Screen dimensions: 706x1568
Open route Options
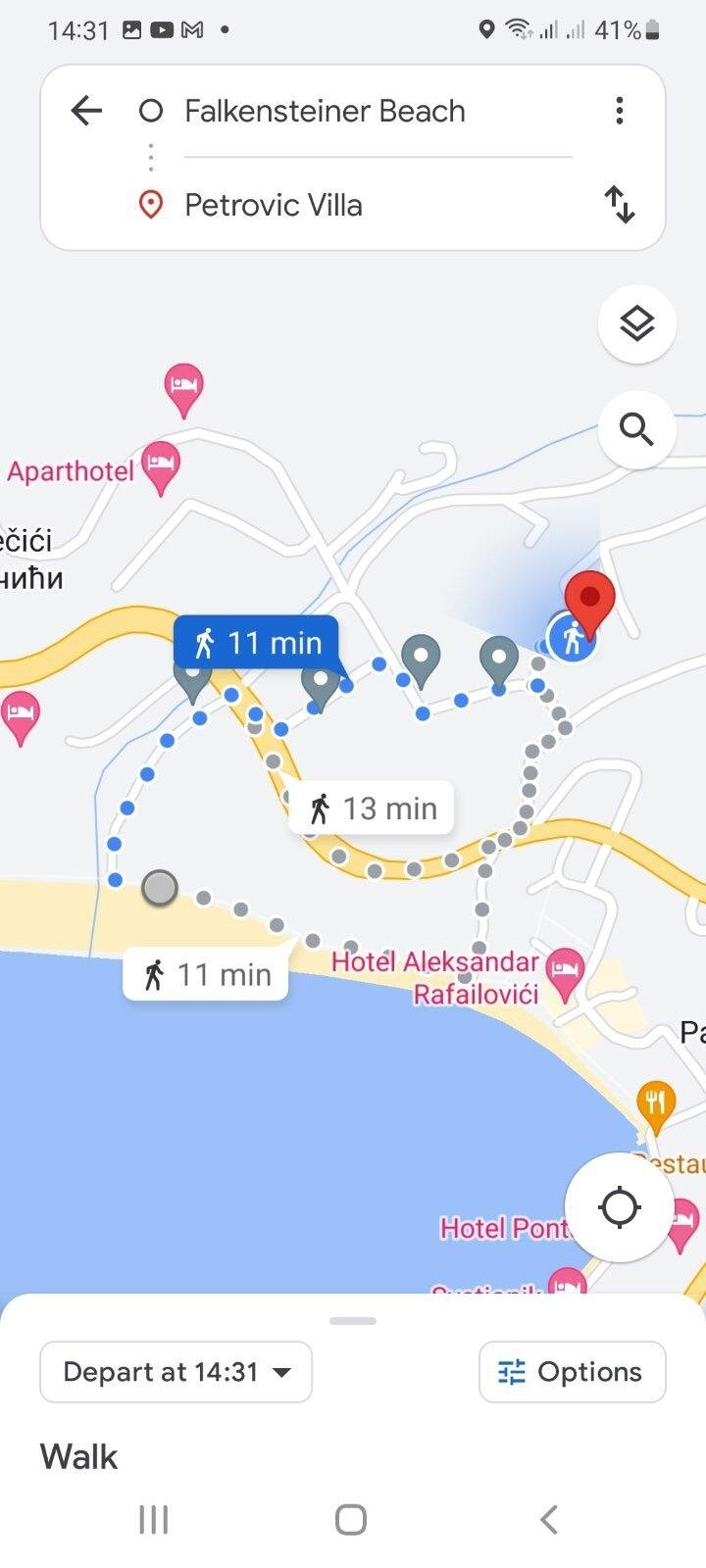tap(573, 1372)
